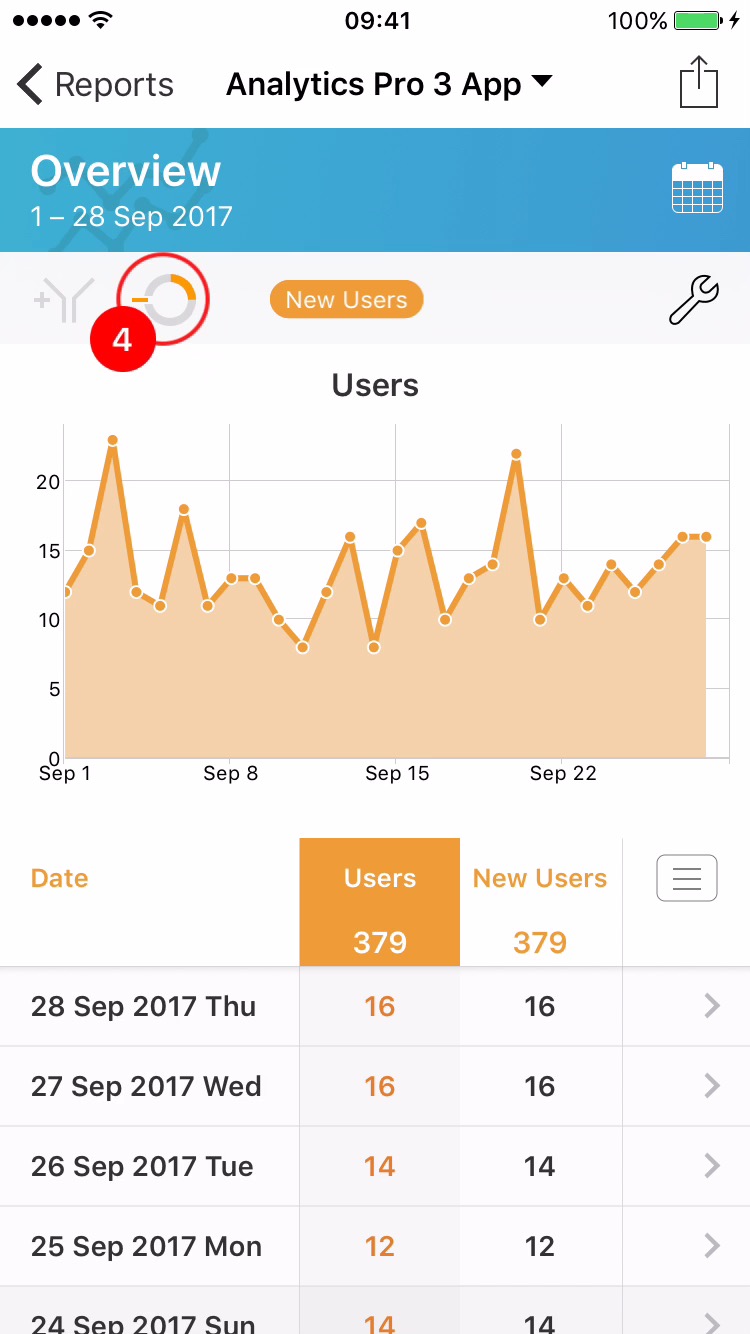Tap the New Users chip

tap(346, 300)
